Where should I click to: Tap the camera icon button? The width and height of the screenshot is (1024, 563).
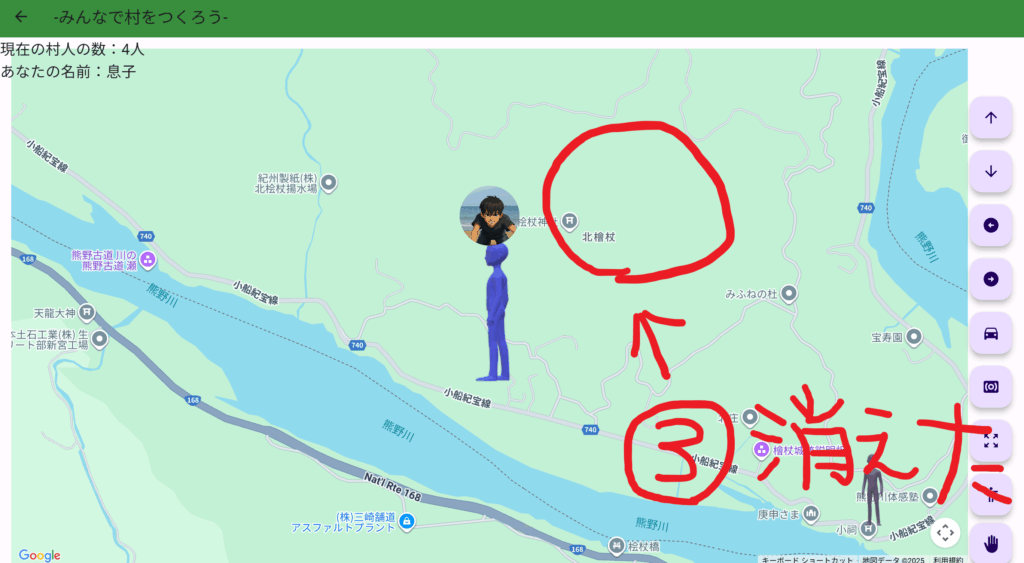click(x=991, y=387)
